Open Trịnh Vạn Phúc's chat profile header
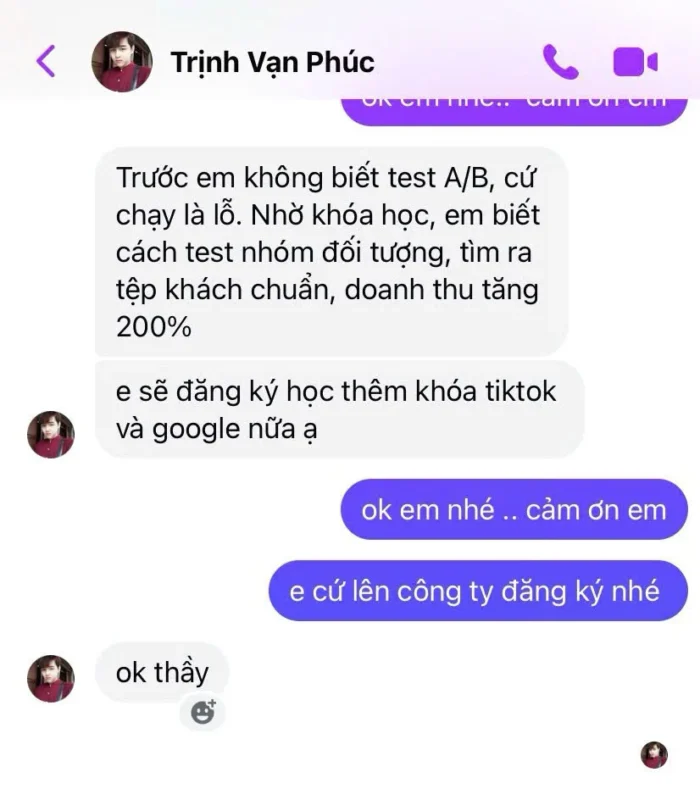This screenshot has height=800, width=700. coord(272,62)
